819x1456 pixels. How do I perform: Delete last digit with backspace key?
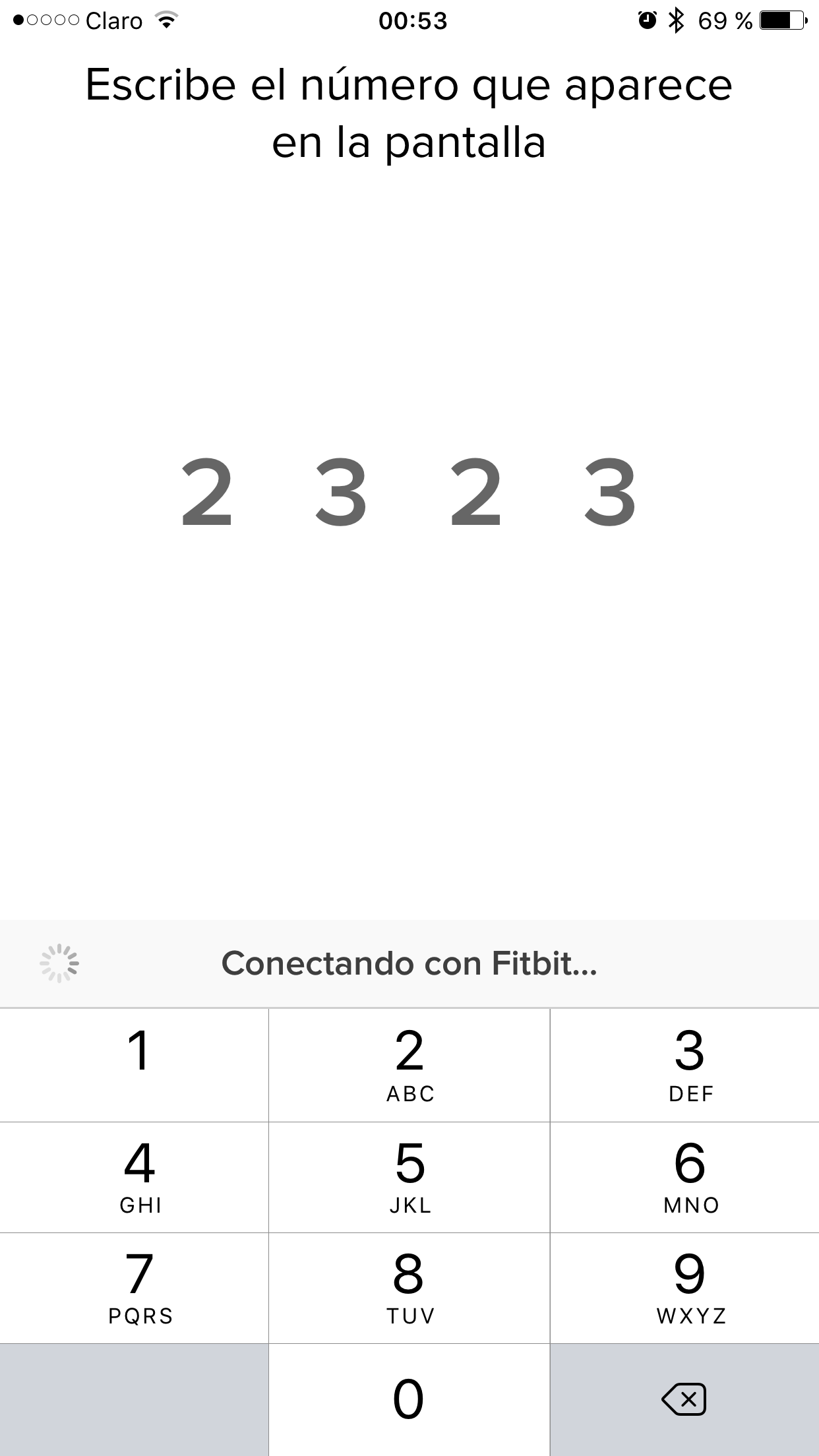click(685, 1399)
